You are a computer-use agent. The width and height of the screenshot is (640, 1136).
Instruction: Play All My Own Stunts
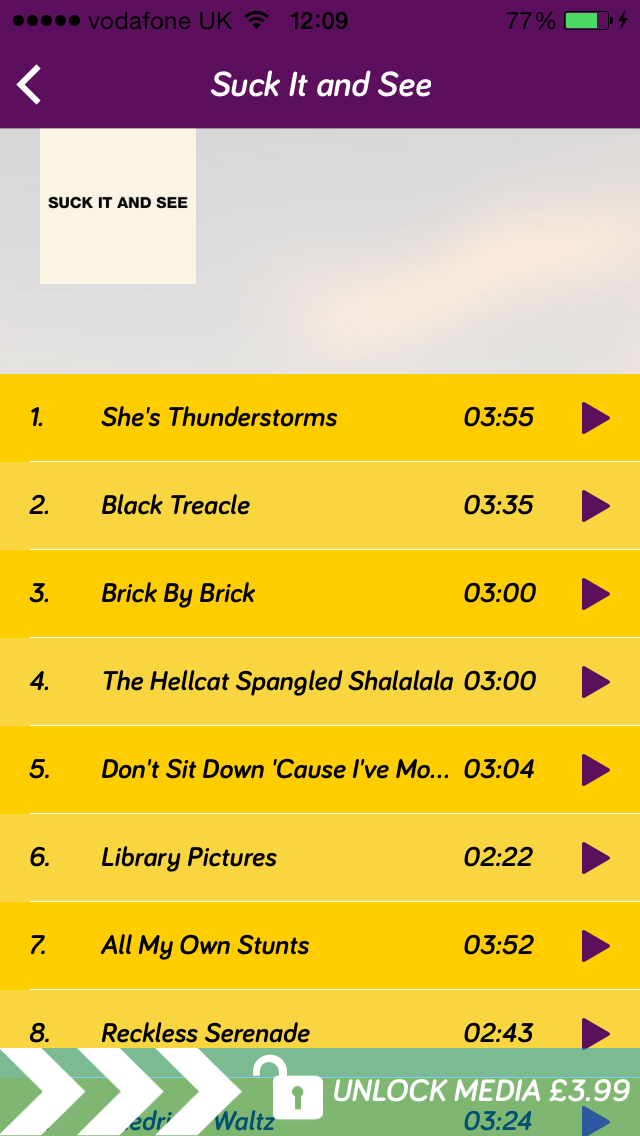(596, 945)
